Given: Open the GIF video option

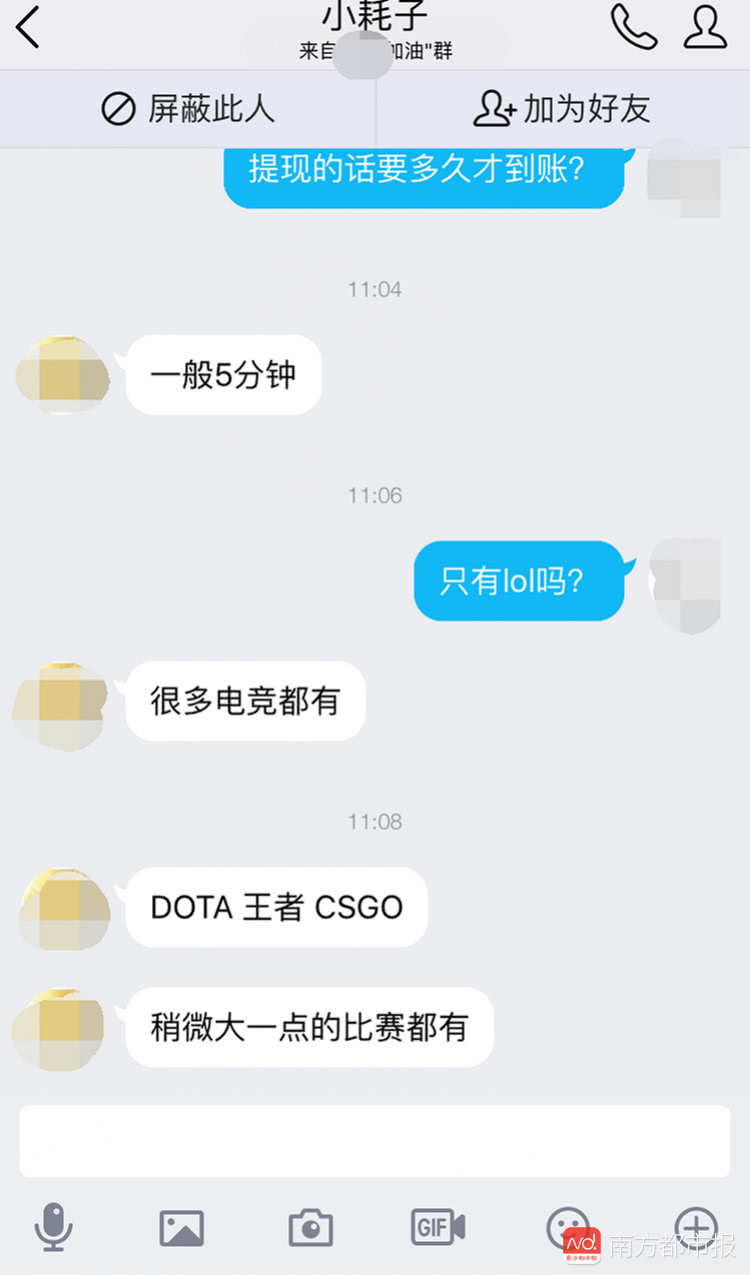Looking at the screenshot, I should 438,1226.
